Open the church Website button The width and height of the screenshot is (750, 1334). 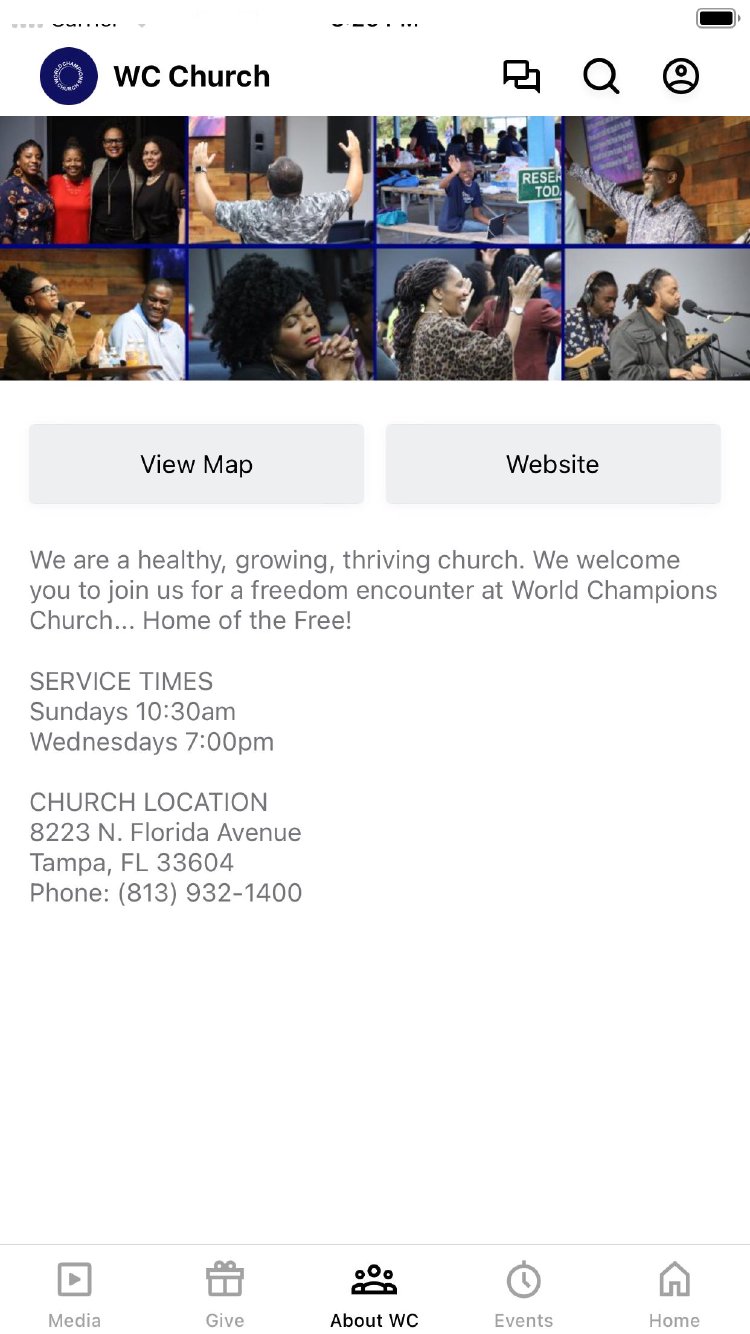click(x=553, y=464)
